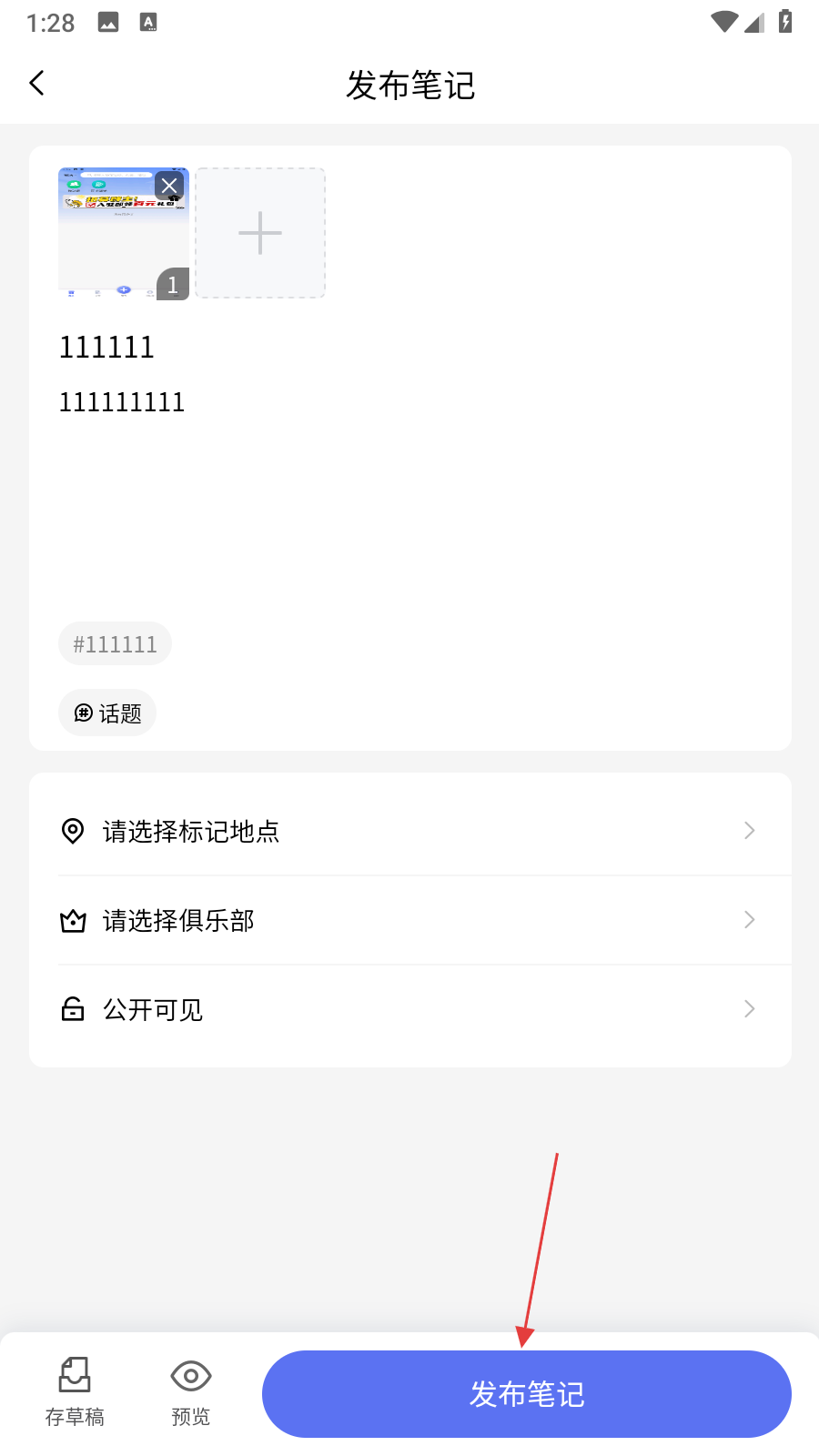Edit the note body 111111111
This screenshot has height=1456, width=819.
[x=122, y=402]
